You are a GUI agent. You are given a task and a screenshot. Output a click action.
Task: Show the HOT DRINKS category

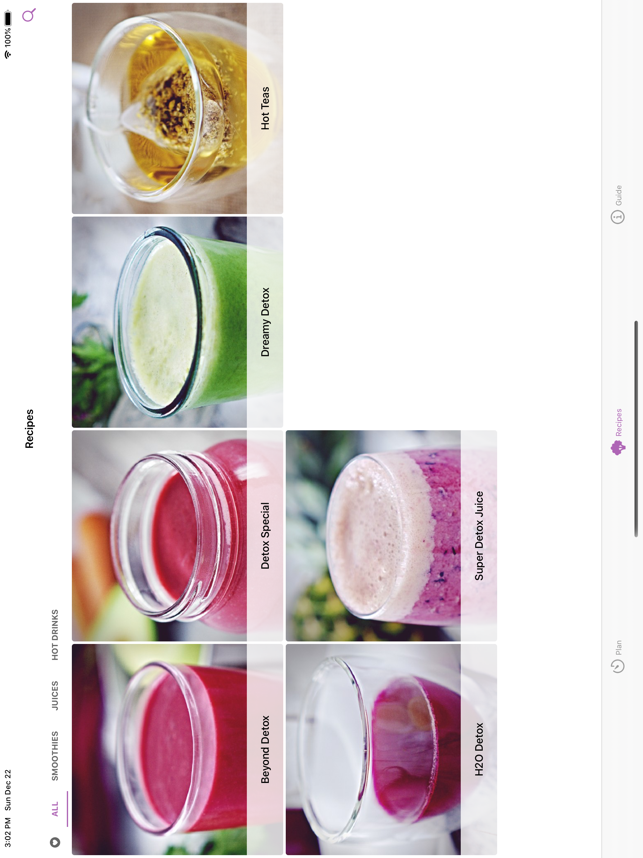pos(55,634)
